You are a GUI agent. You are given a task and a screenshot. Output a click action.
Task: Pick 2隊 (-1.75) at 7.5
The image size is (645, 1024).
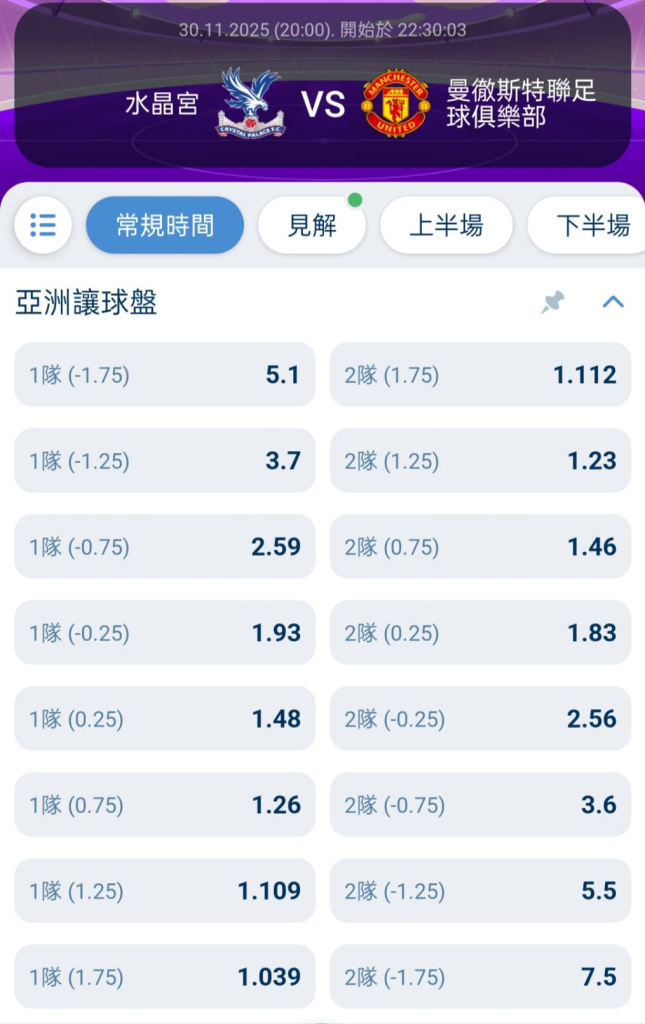coord(480,976)
